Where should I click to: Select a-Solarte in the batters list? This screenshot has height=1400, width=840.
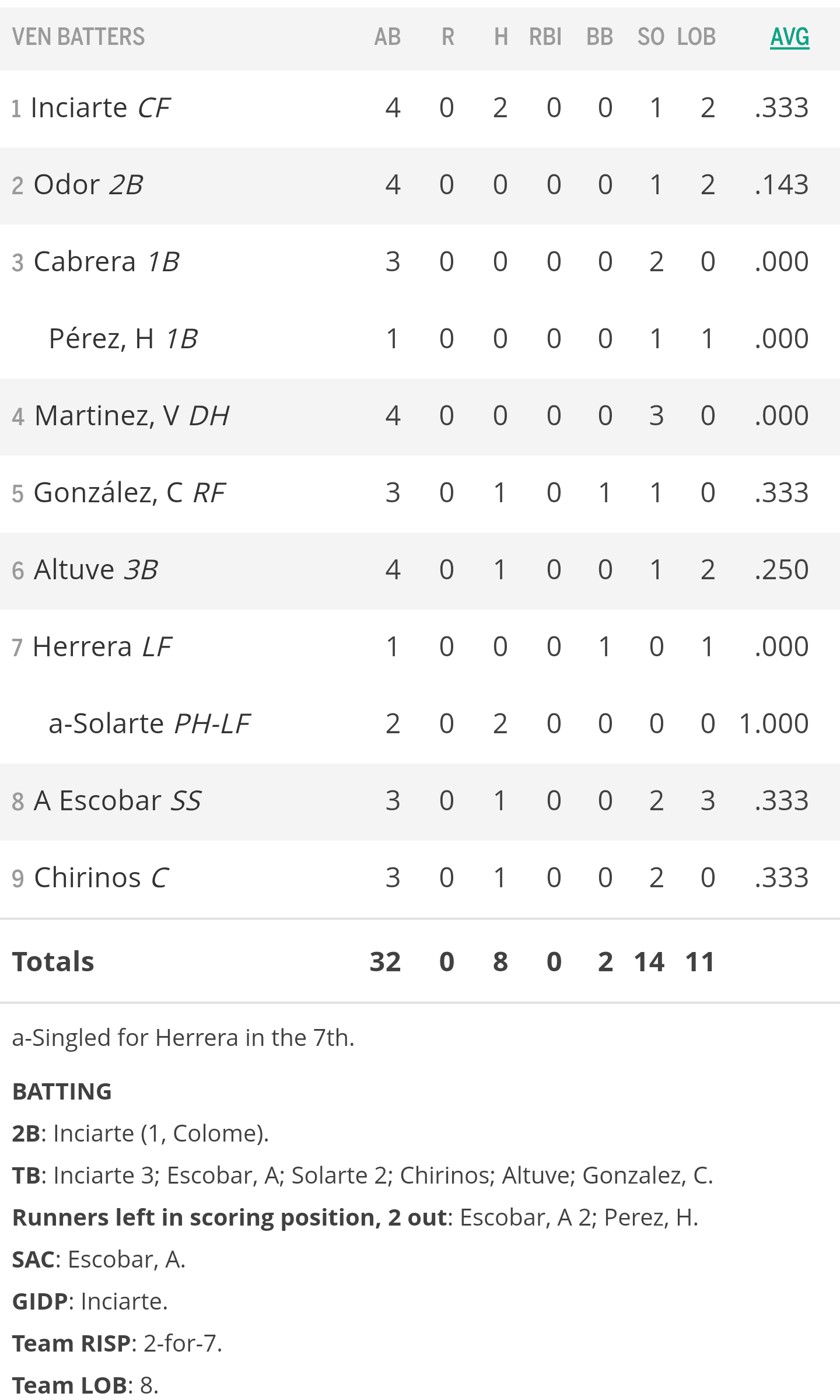420,724
